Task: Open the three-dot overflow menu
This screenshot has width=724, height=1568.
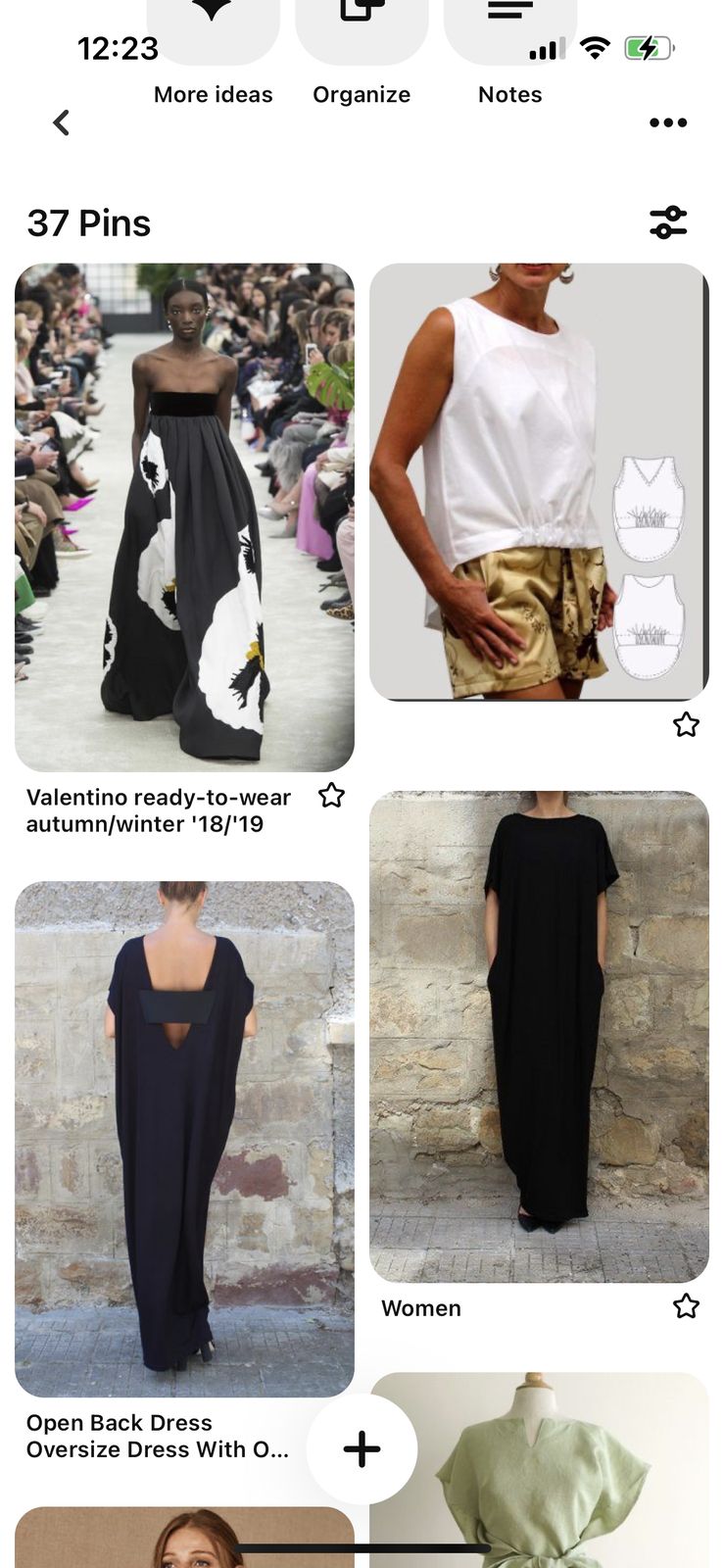Action: (x=668, y=122)
